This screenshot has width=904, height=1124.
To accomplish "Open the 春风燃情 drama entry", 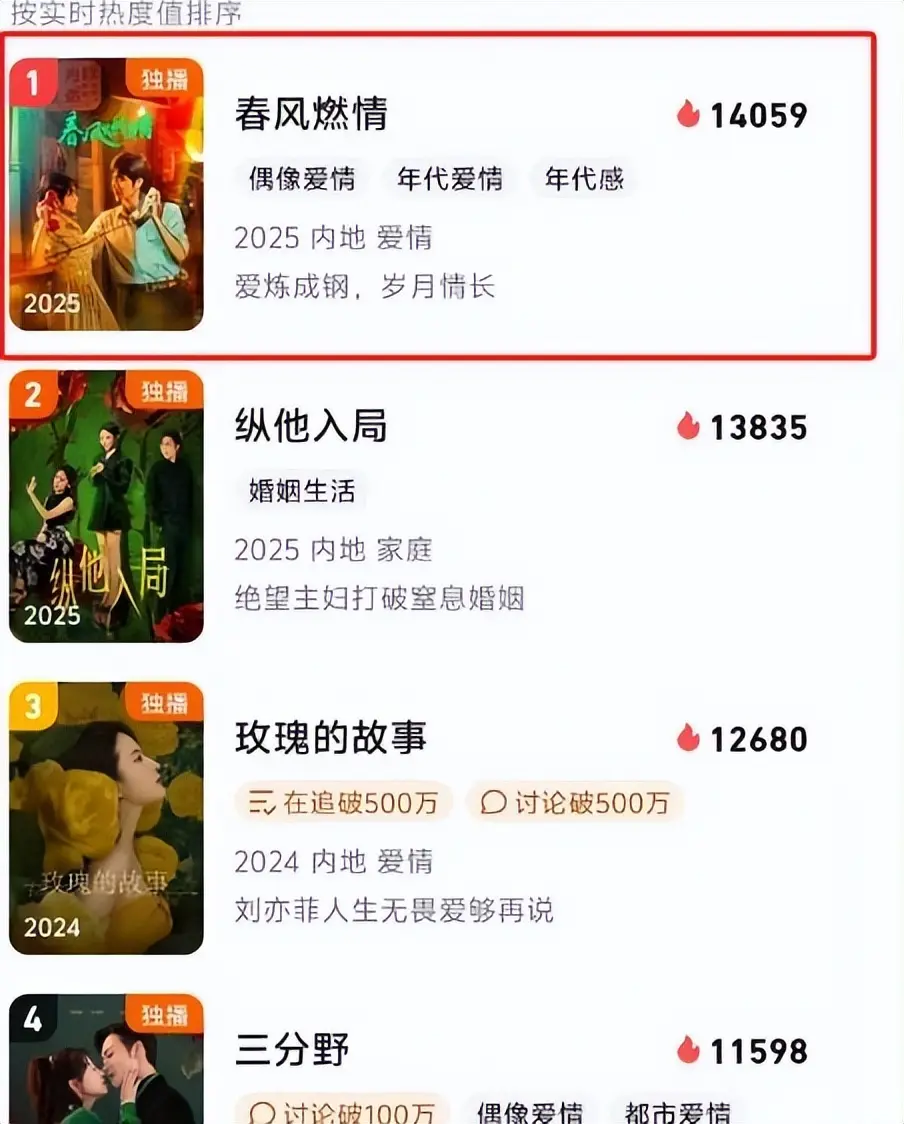I will coord(311,114).
